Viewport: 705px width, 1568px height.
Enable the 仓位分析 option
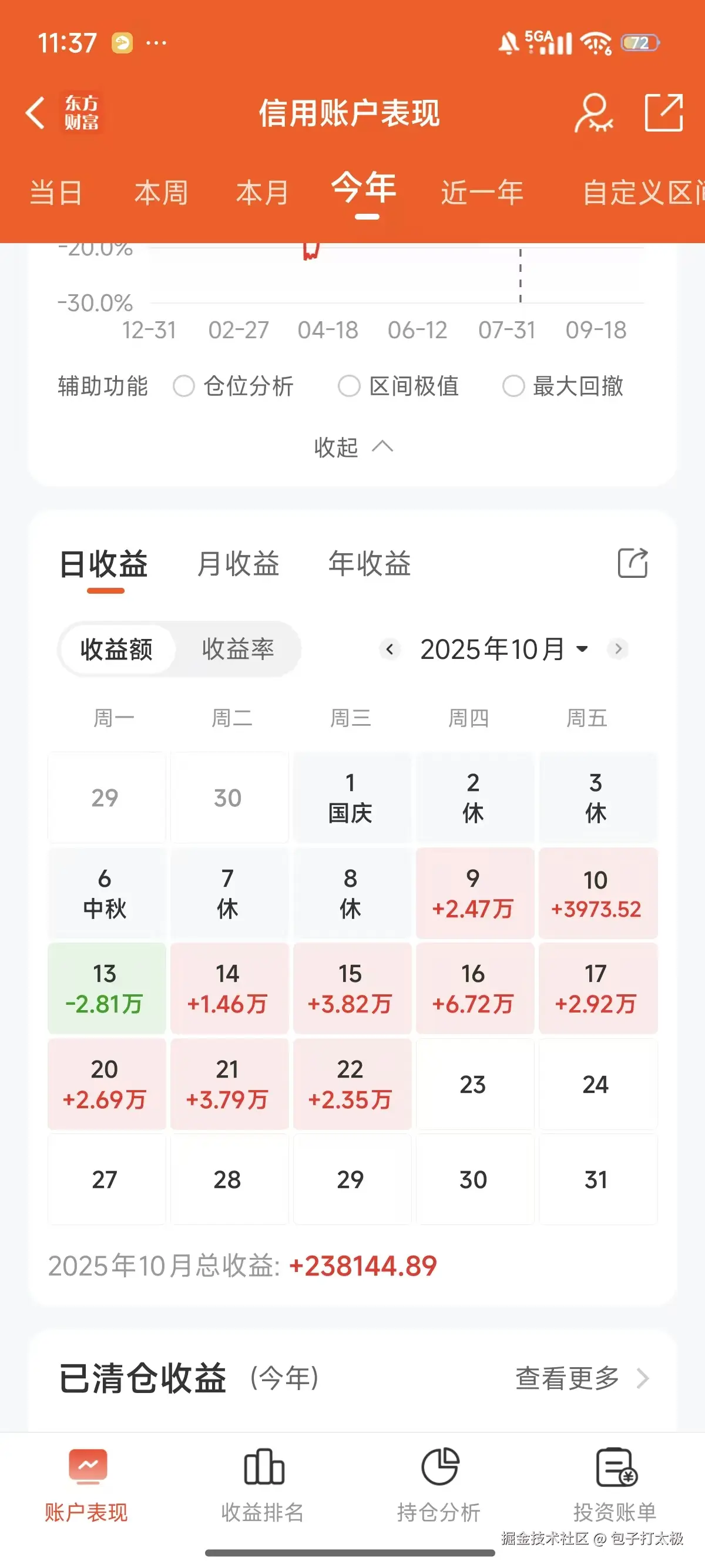[184, 385]
